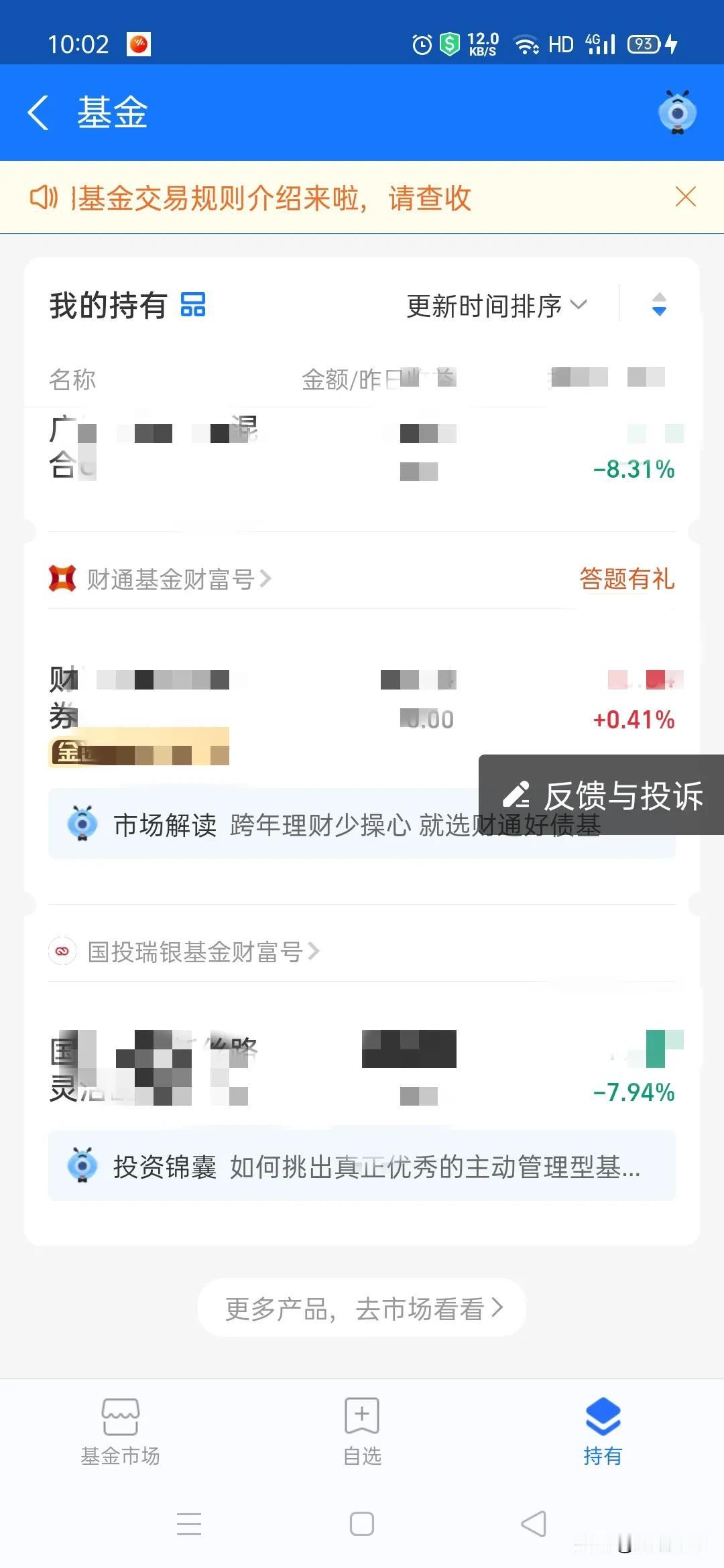Expand 财通基金财富号 via its chevron
Image resolution: width=724 pixels, height=1568 pixels.
[x=265, y=579]
